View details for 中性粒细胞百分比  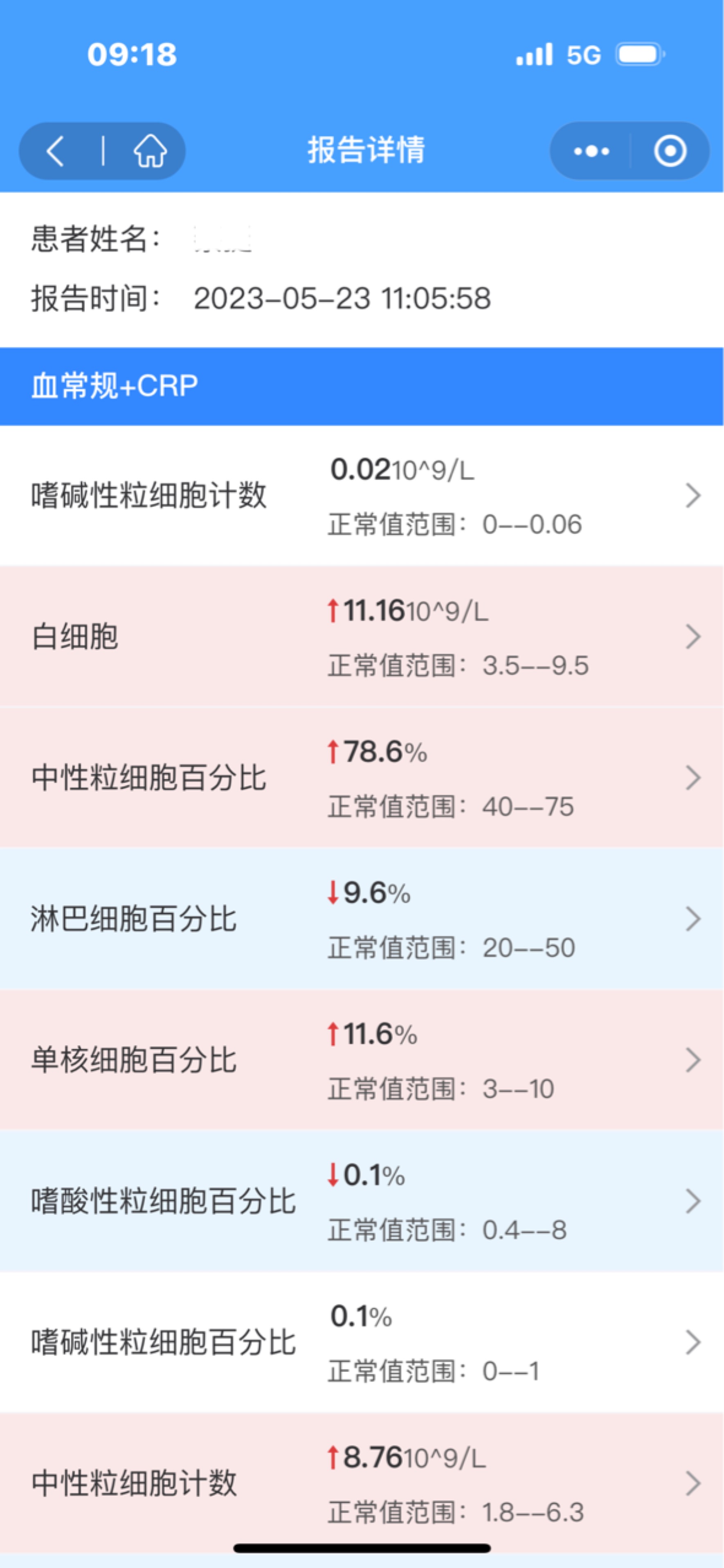pos(362,778)
